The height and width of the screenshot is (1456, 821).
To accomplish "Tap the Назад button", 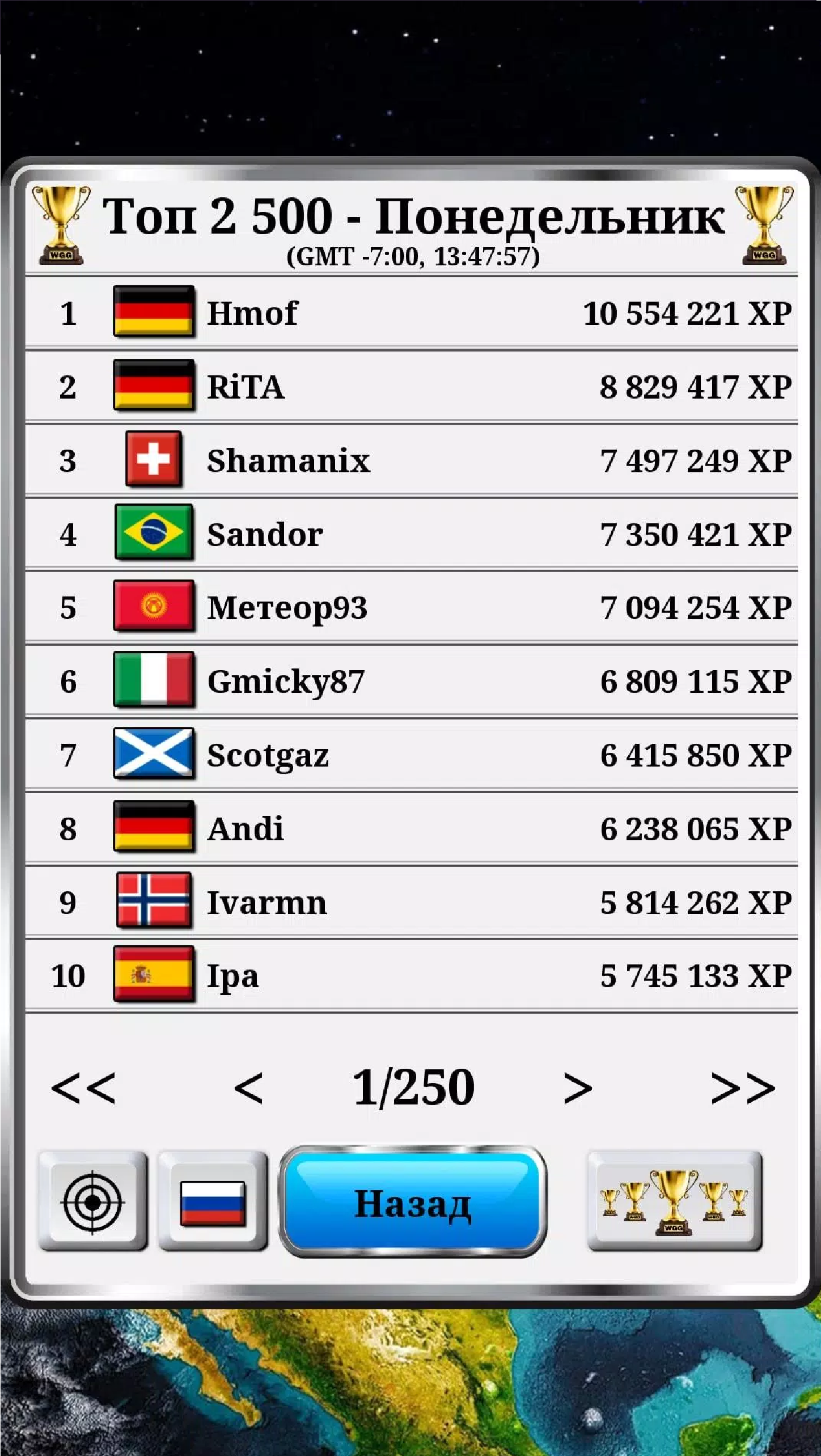I will (x=413, y=1202).
